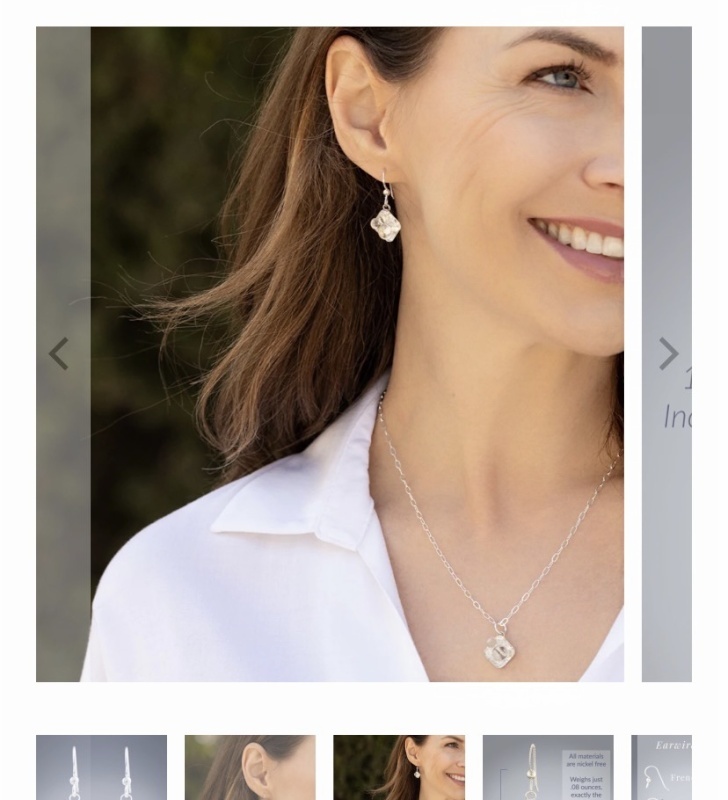The width and height of the screenshot is (728, 800).
Task: Select the thumbnail about nickel-free materials
Action: tap(547, 768)
